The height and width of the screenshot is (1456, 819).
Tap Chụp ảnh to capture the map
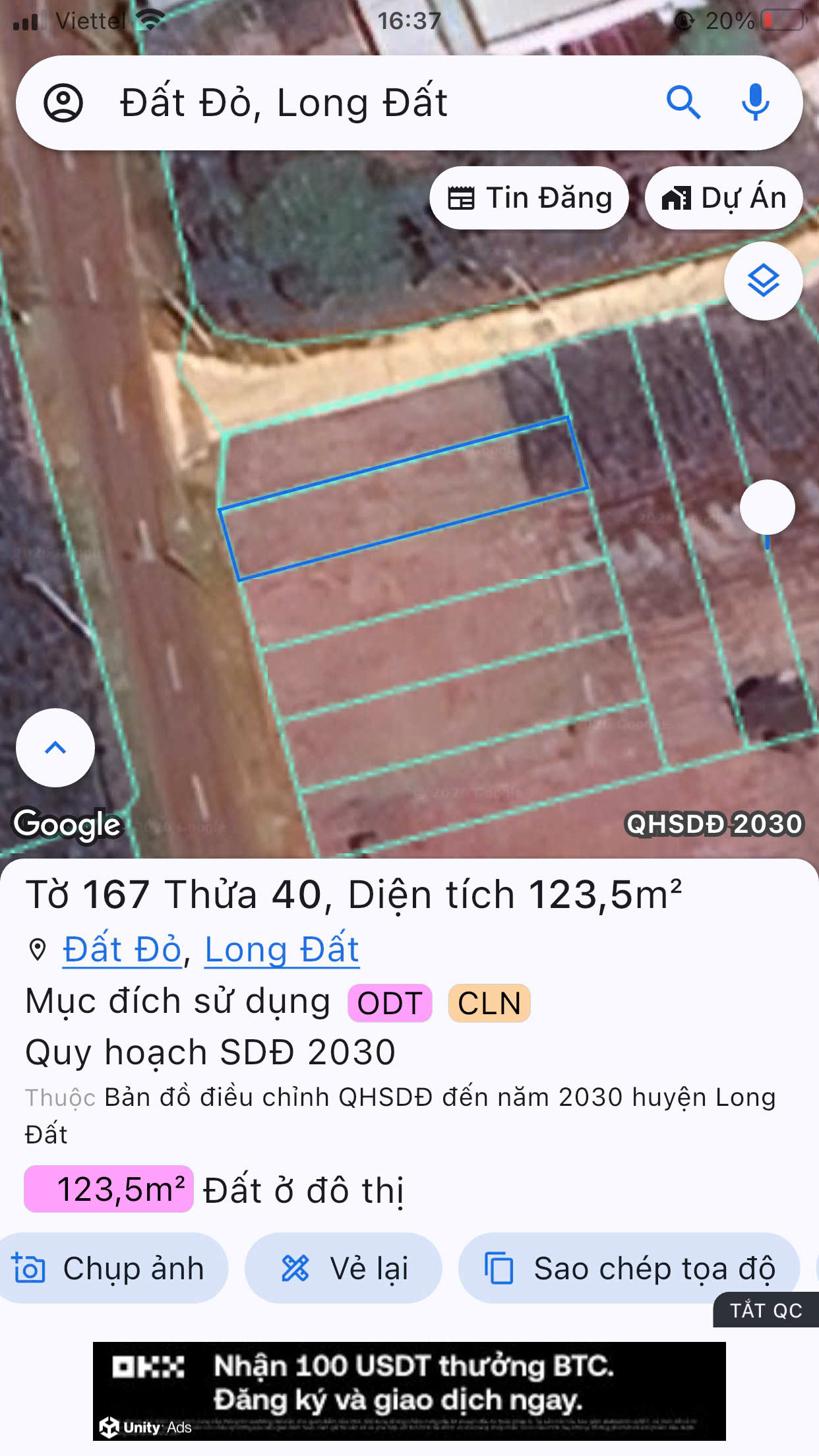112,1268
